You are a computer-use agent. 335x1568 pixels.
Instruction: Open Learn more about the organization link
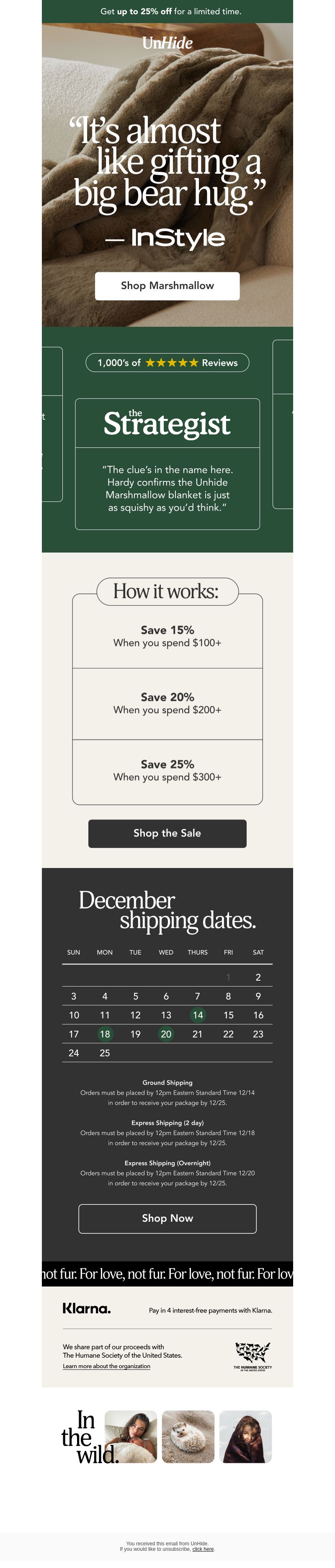(106, 1366)
